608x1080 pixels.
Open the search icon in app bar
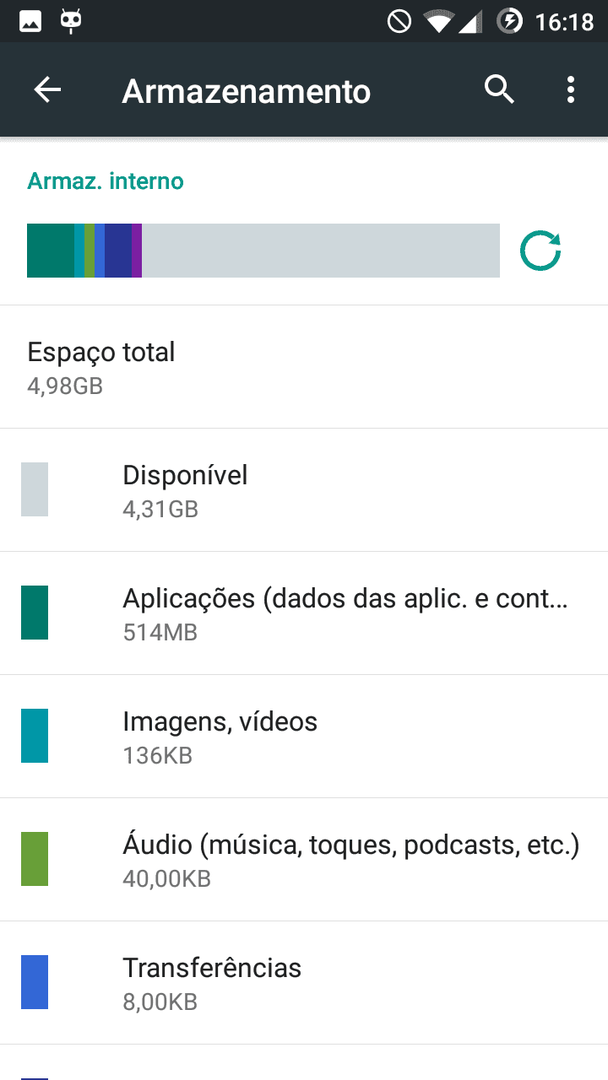[499, 90]
